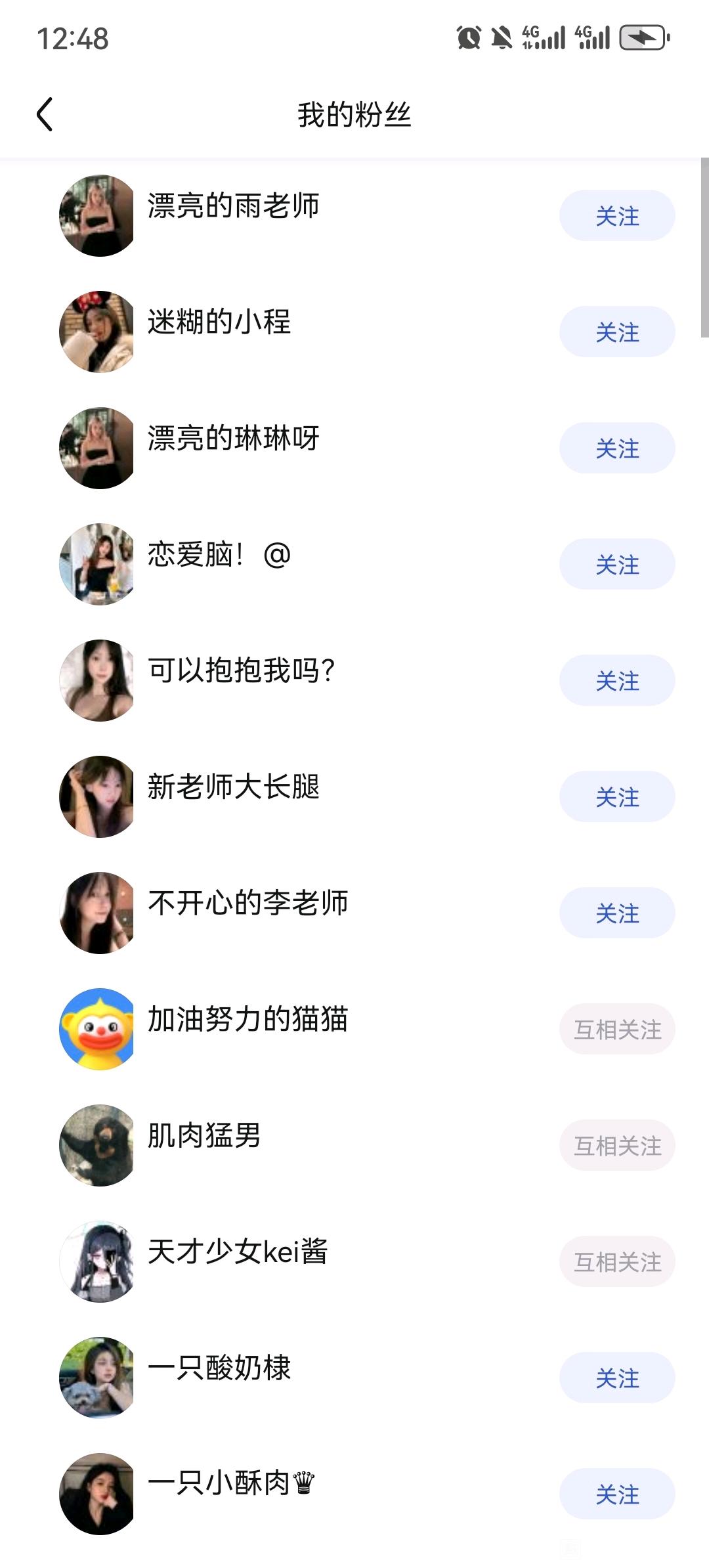This screenshot has height=1568, width=709.
Task: Tap 互相关注 next to 加油努力的猫猫
Action: pos(617,1030)
